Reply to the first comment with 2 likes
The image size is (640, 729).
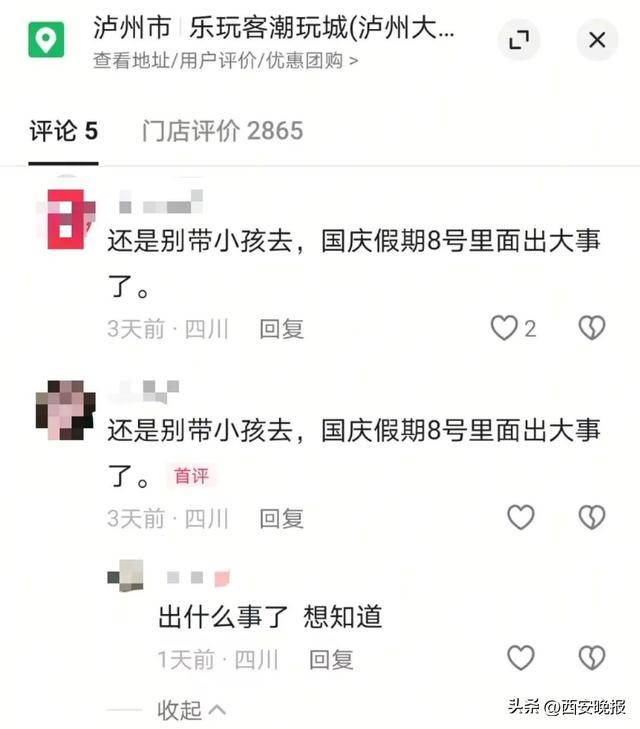(x=281, y=329)
